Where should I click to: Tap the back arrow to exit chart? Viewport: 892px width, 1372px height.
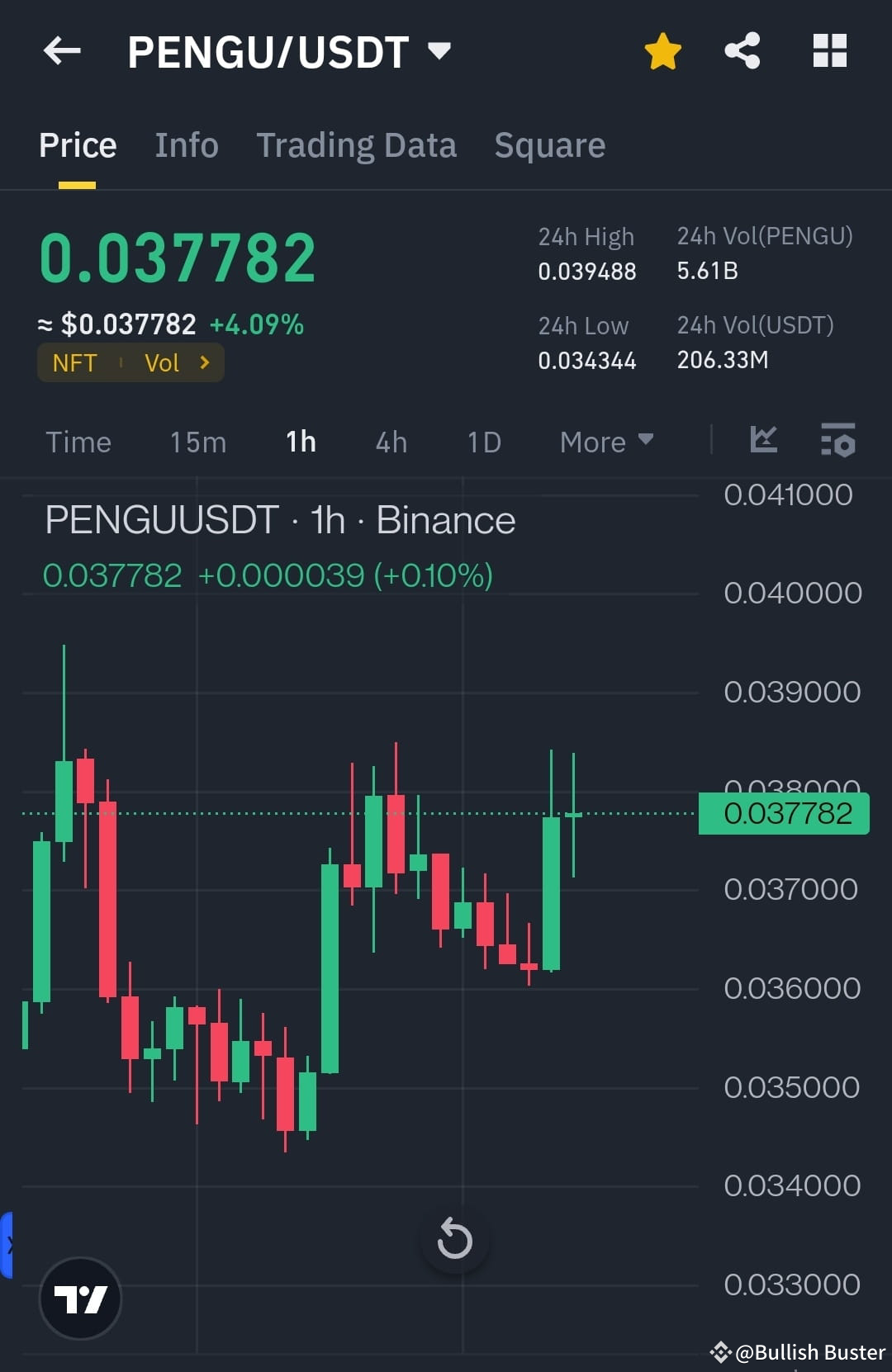[62, 51]
